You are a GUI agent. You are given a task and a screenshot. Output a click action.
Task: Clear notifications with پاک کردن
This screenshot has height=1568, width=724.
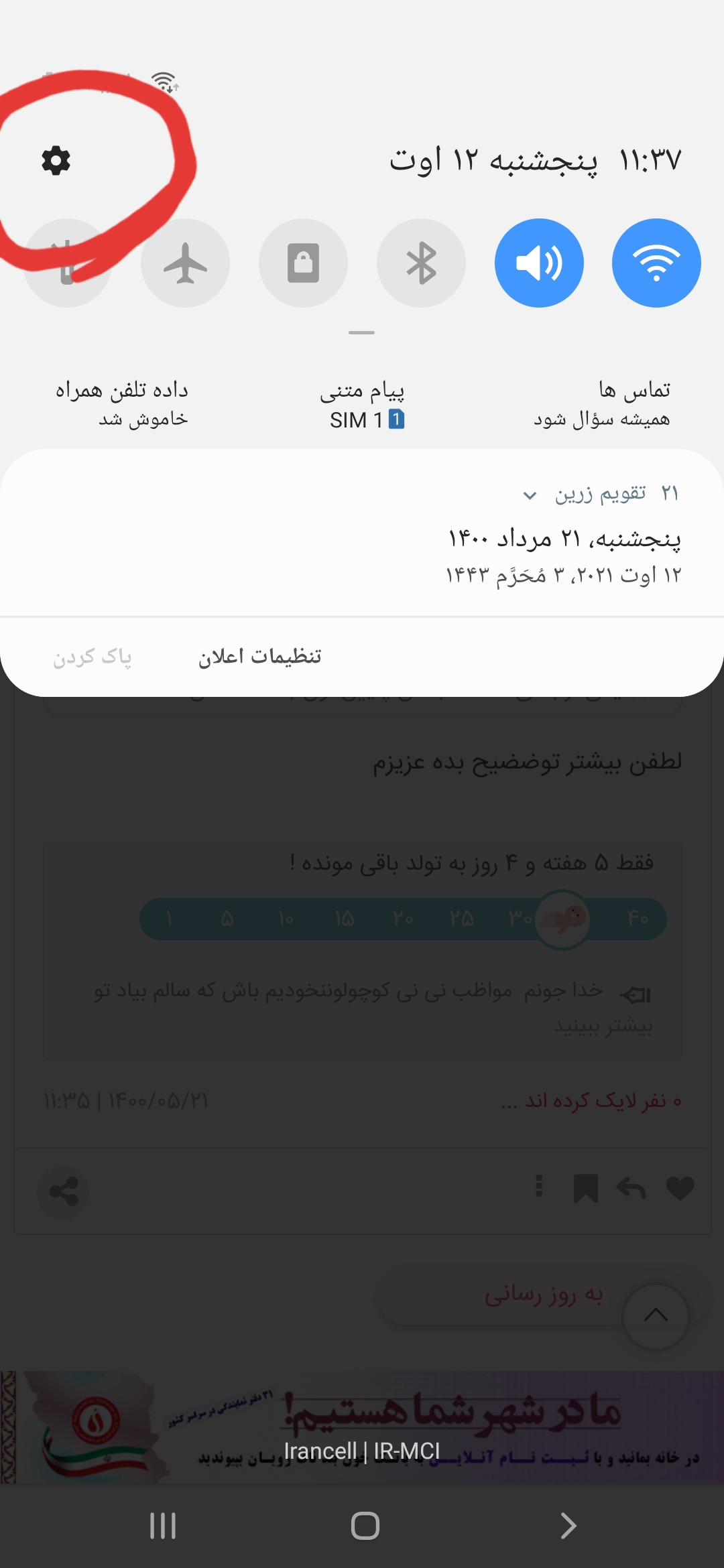[93, 657]
